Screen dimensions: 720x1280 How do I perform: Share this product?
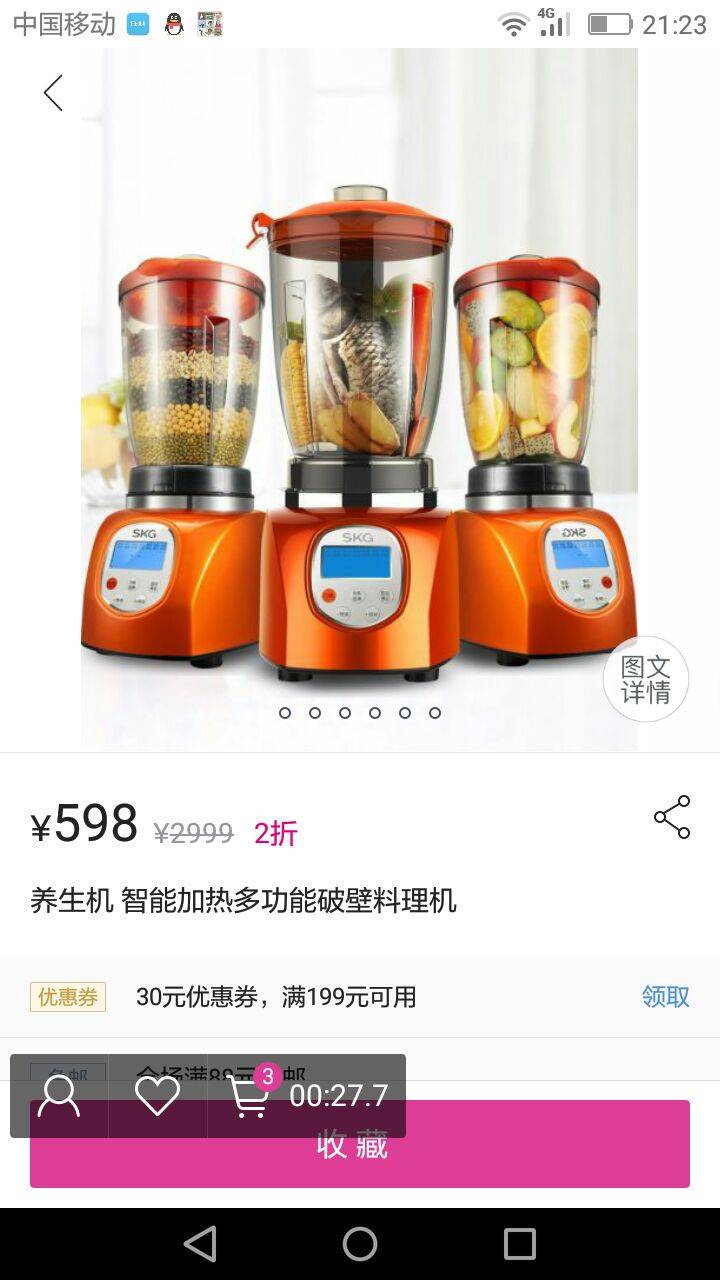pos(672,817)
